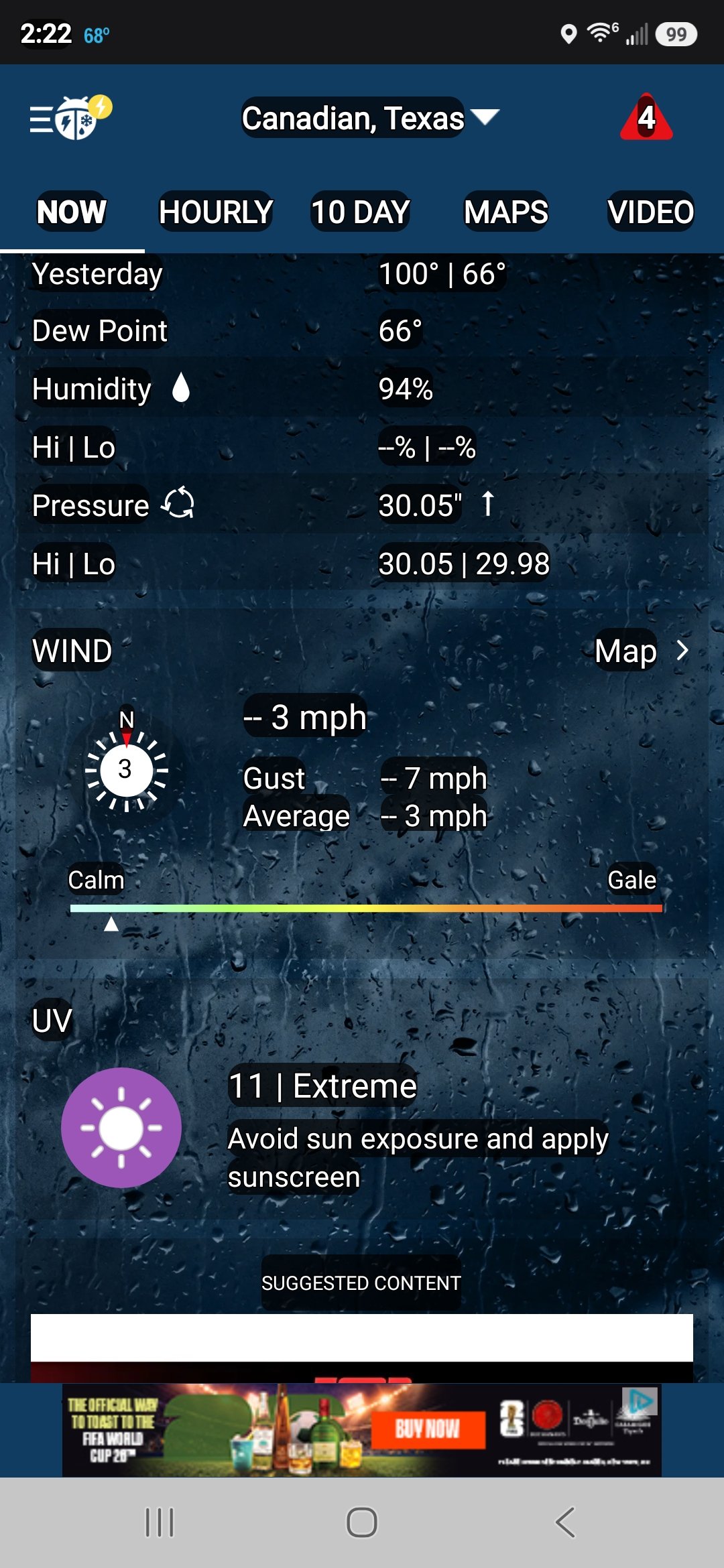Screen dimensions: 724x1568
Task: Switch to the 10 DAY tab
Action: tap(361, 212)
